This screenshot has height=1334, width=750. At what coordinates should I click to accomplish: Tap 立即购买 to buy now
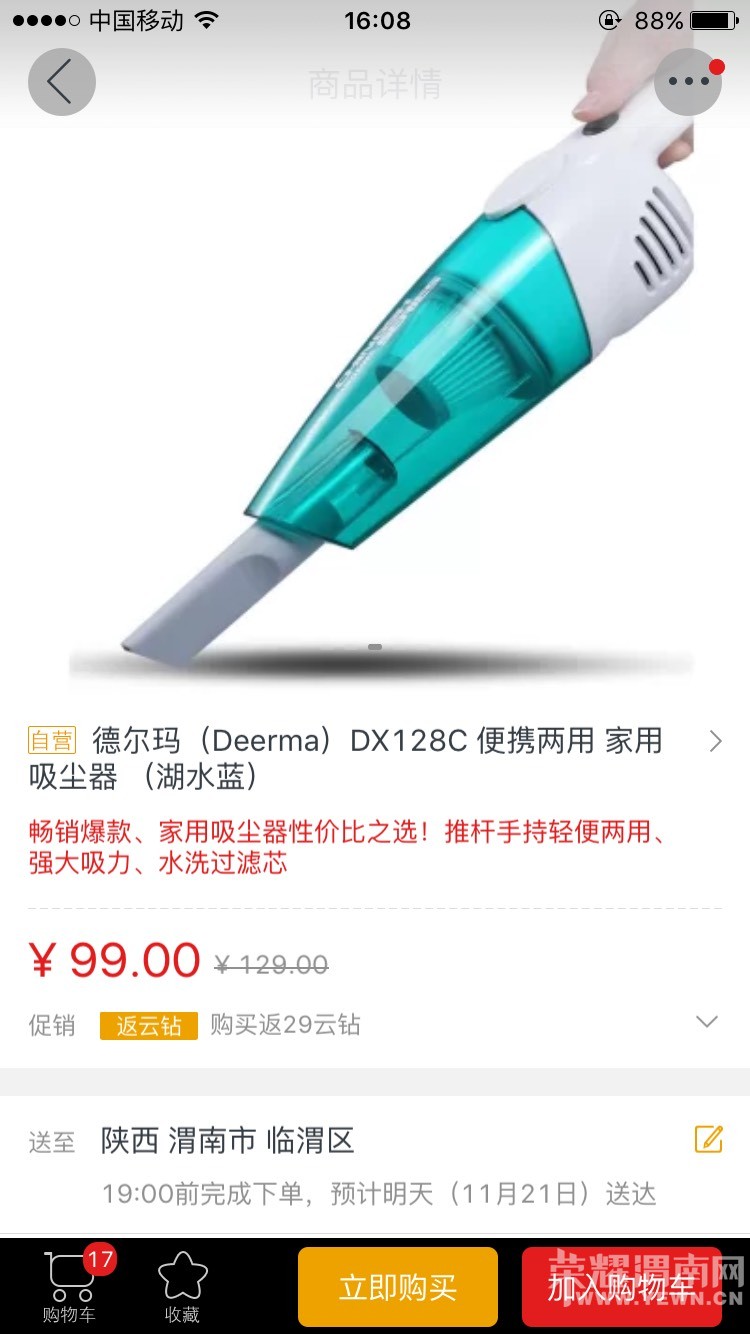[x=397, y=1287]
